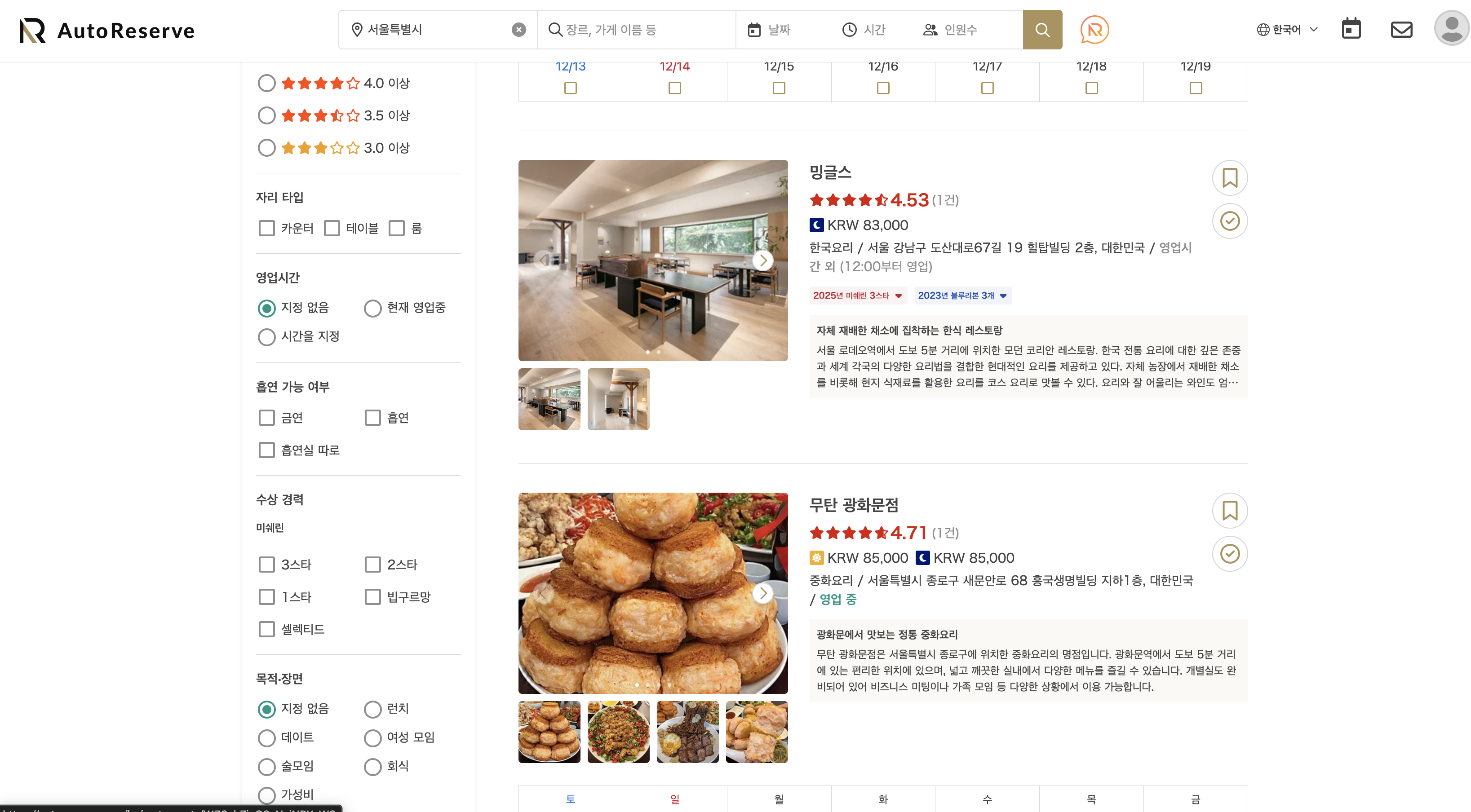Image resolution: width=1471 pixels, height=812 pixels.
Task: Tick the 12/15 date checkbox
Action: tap(778, 88)
